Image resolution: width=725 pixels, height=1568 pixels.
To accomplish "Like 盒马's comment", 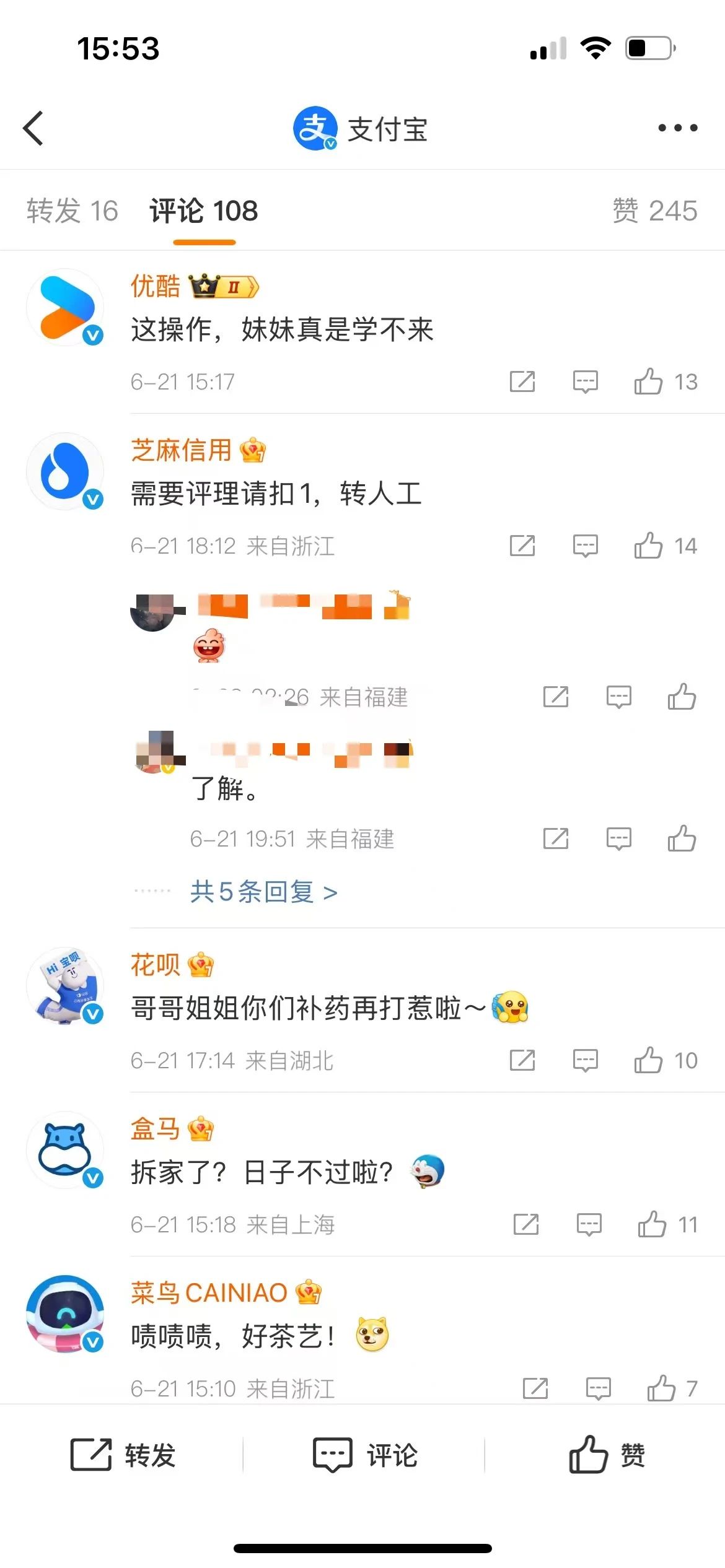I will (x=668, y=1224).
